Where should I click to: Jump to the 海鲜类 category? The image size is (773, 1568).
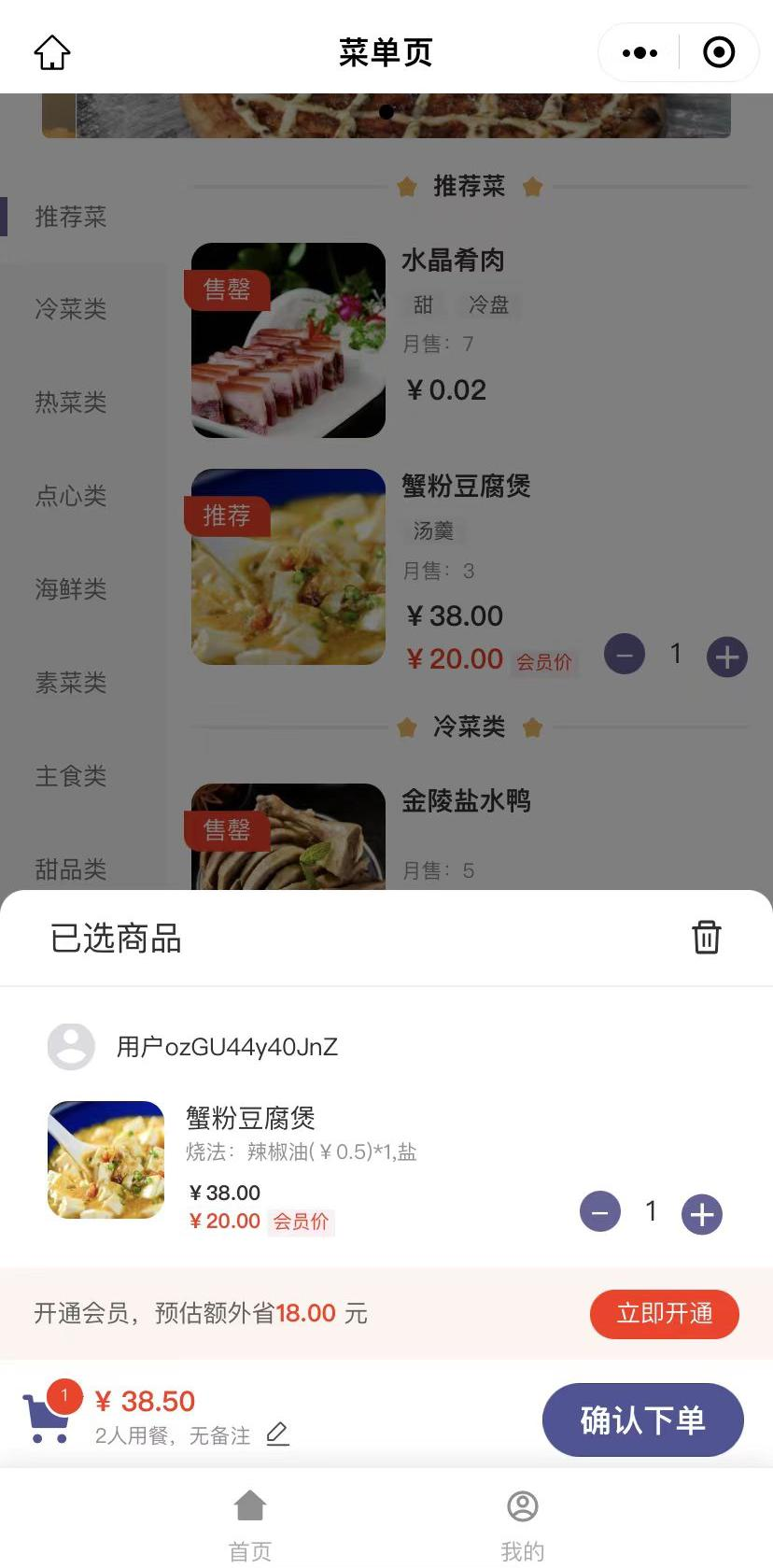71,589
